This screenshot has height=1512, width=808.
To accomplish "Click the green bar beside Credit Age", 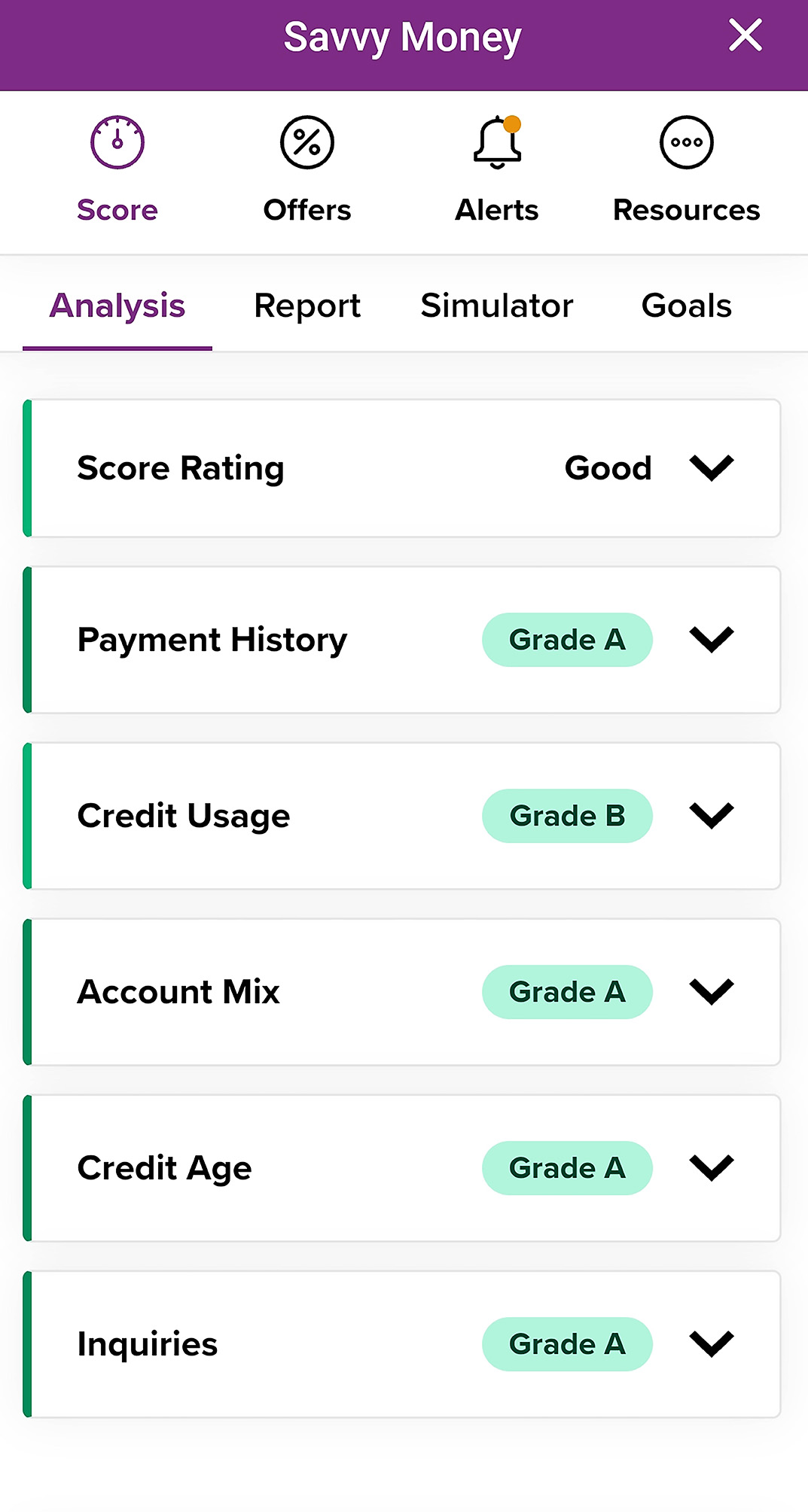I will pos(28,1168).
